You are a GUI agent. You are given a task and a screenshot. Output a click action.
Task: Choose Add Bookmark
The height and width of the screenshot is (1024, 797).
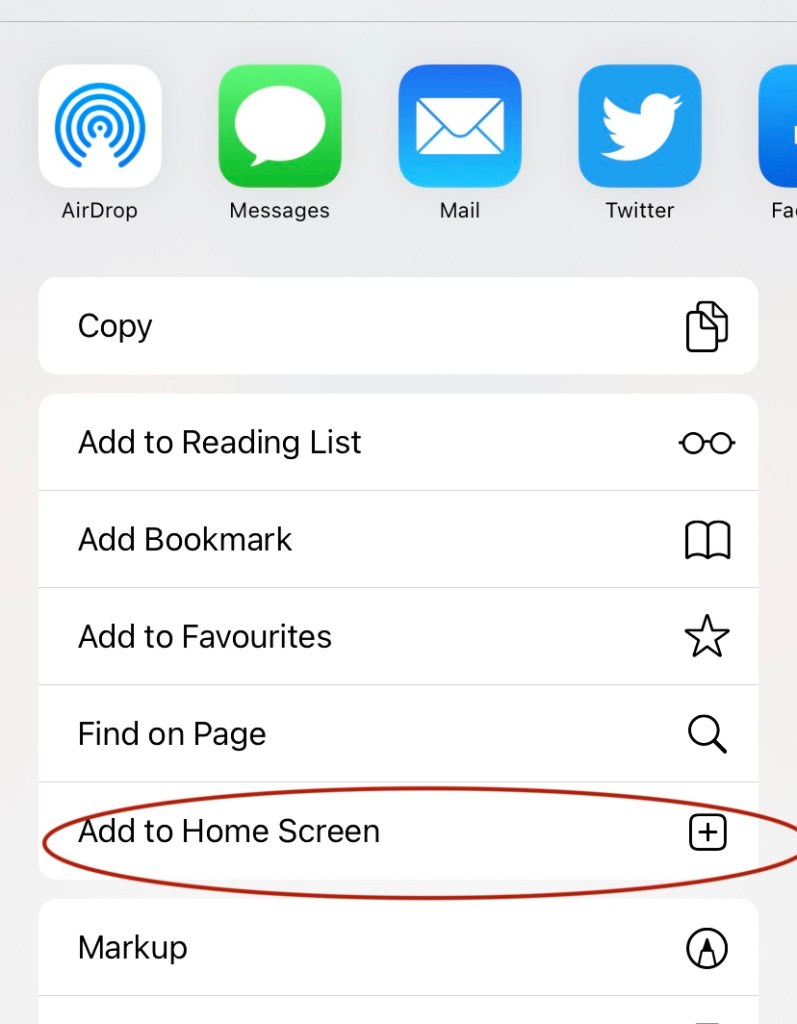tap(398, 539)
